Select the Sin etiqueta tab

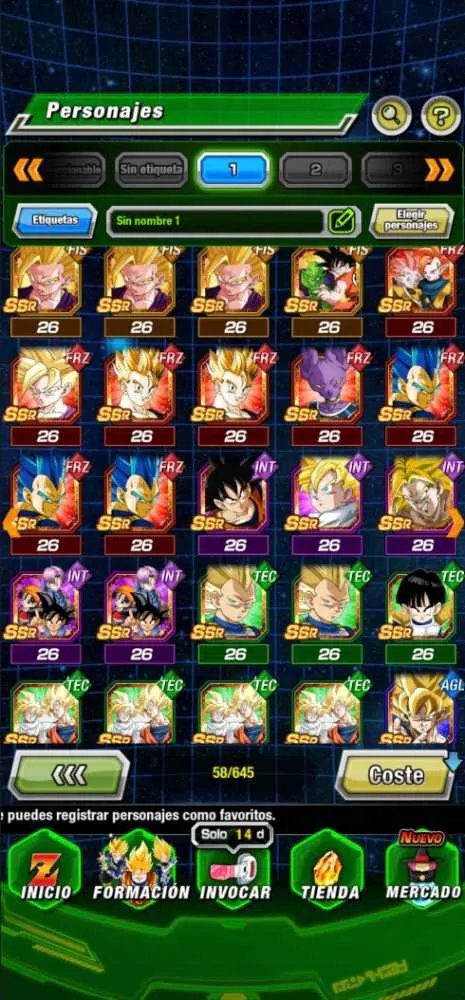pos(151,170)
